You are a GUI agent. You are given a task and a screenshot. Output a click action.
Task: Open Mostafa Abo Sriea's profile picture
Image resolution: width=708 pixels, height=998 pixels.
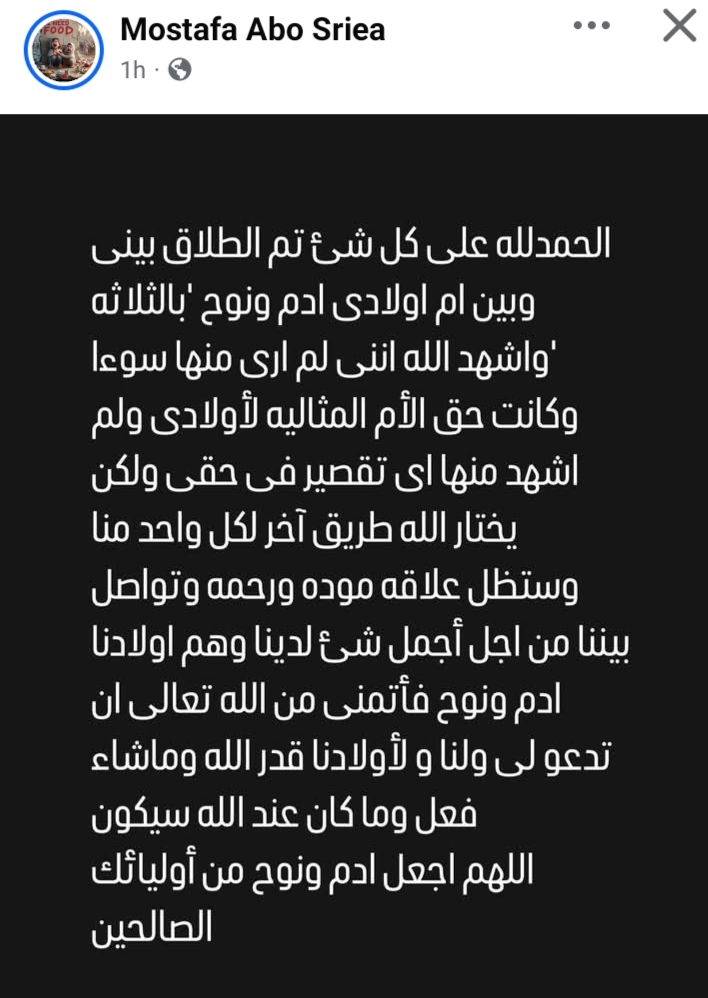(62, 51)
